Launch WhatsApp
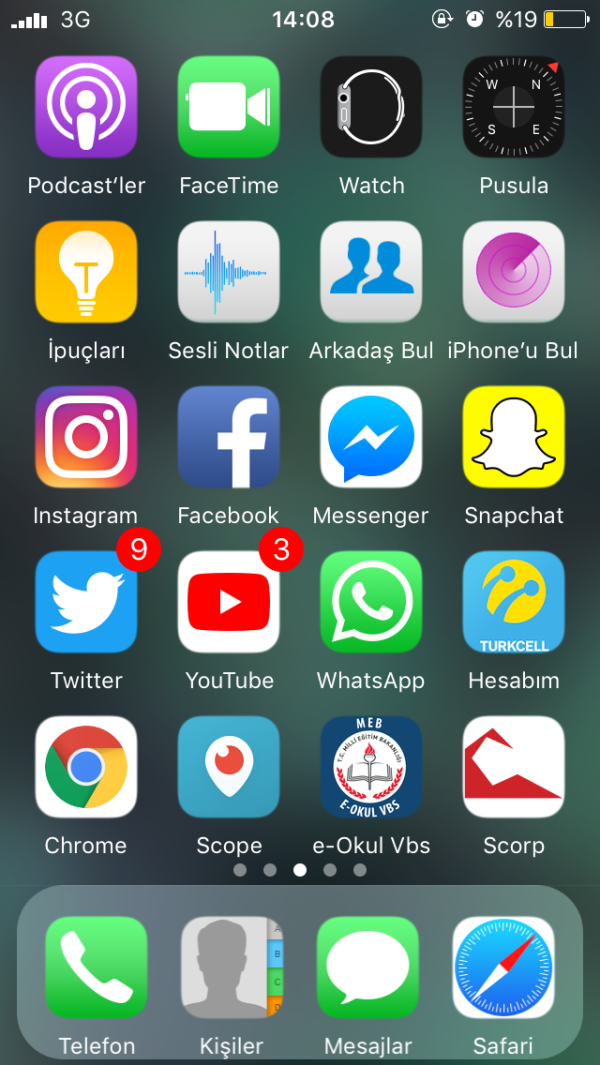Screen dimensions: 600x1065 (x=371, y=602)
